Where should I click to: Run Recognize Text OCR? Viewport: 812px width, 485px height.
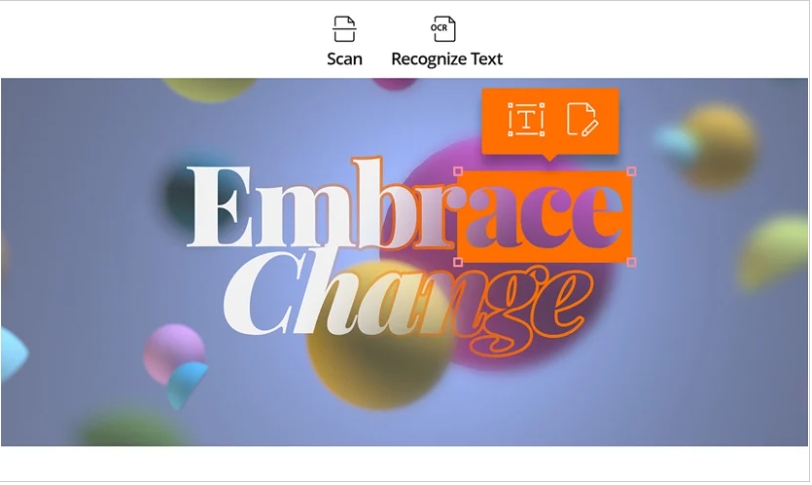pyautogui.click(x=446, y=41)
